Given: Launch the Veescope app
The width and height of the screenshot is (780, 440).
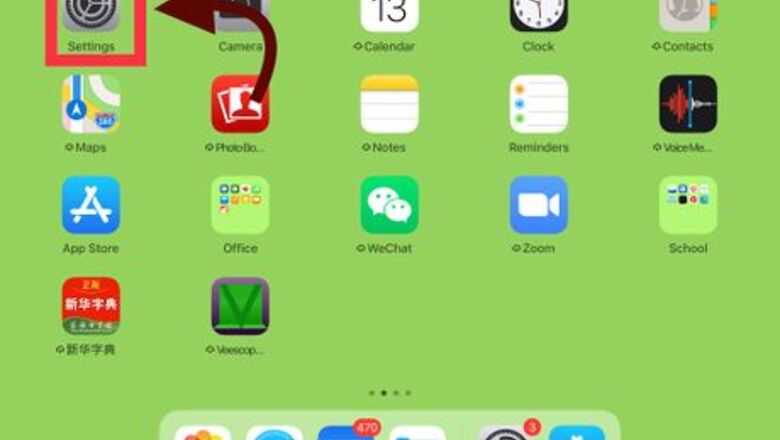Looking at the screenshot, I should coord(240,306).
